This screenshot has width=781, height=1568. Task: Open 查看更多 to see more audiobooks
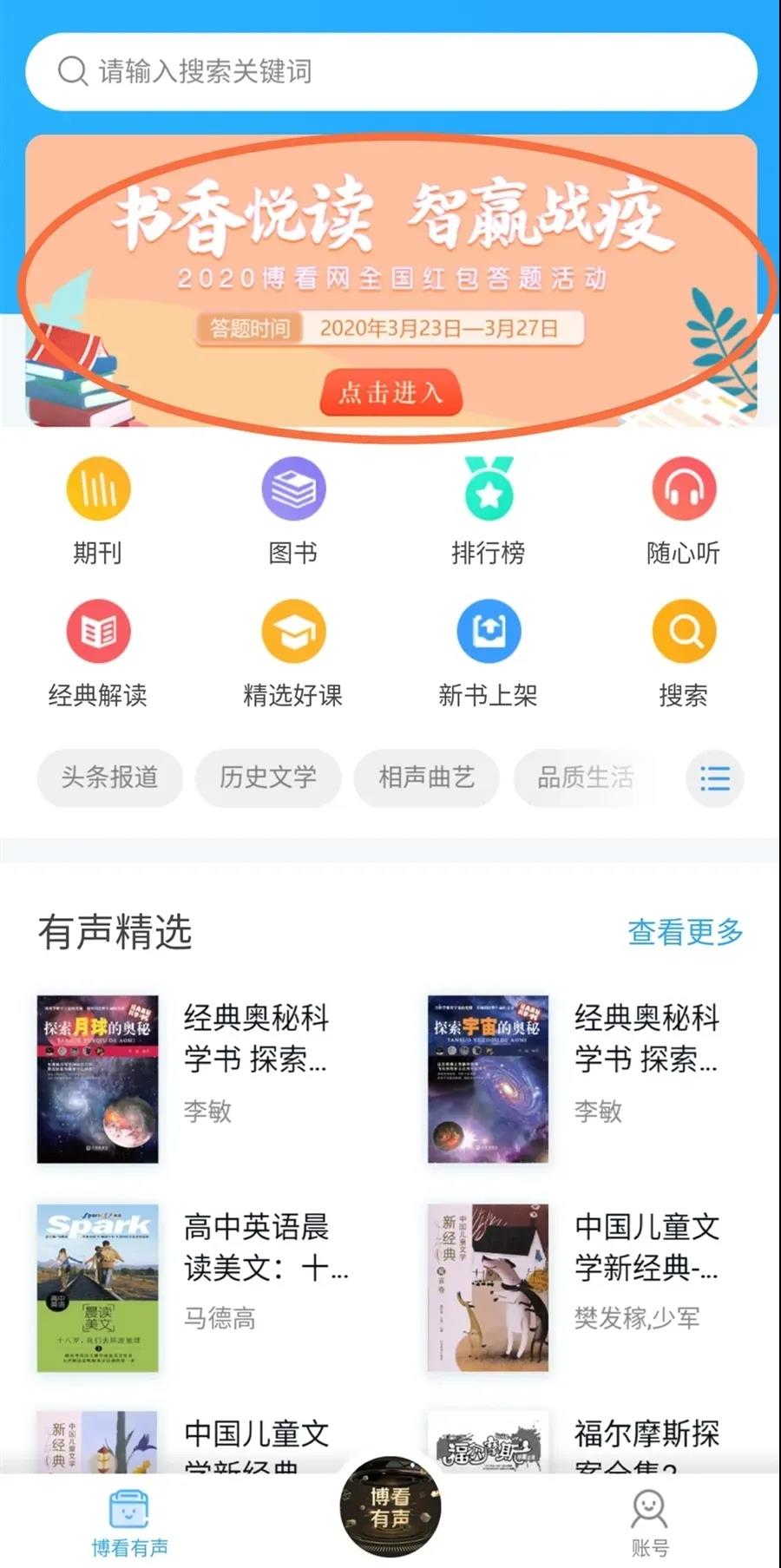pos(684,932)
